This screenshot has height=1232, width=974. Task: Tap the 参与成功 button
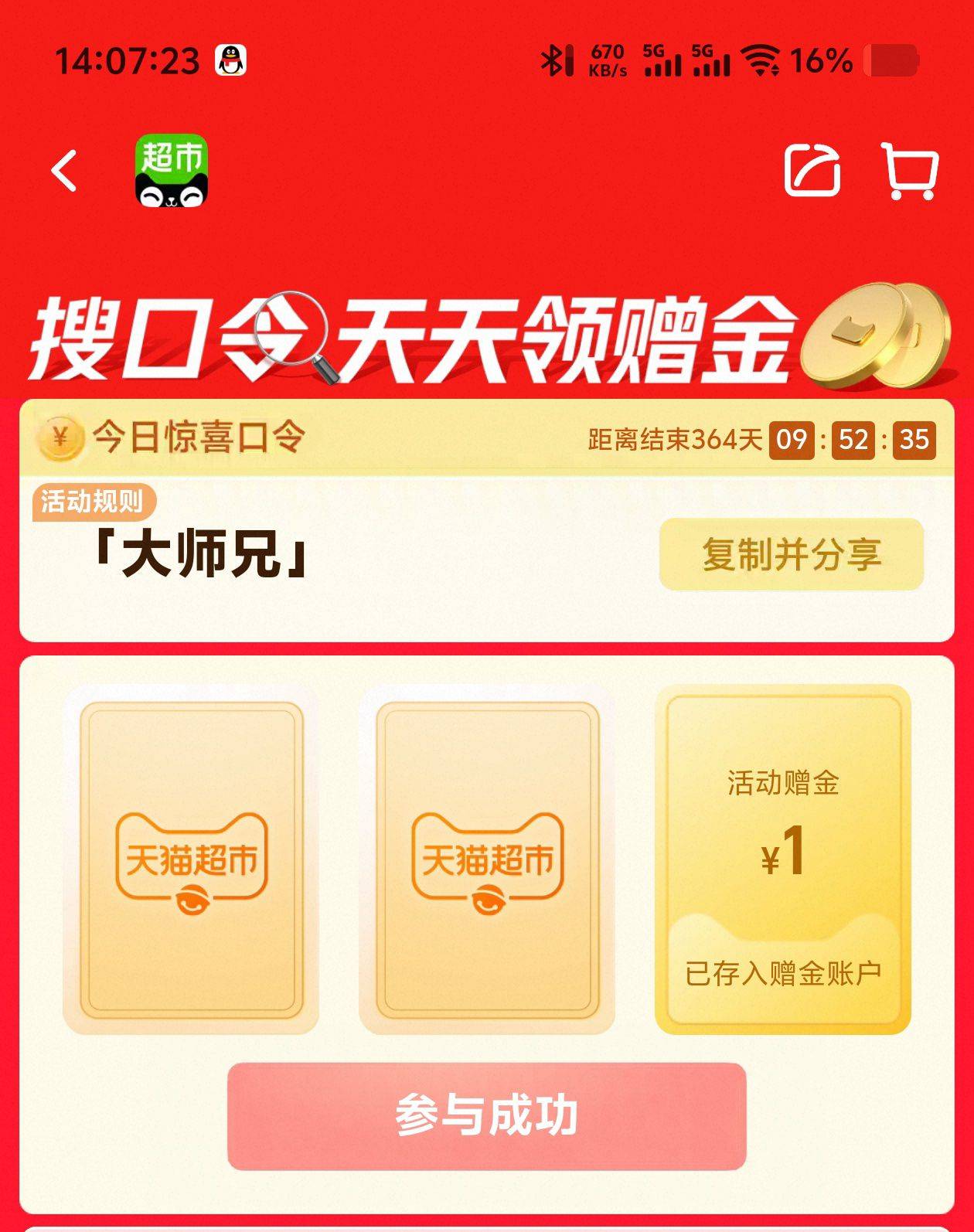tap(486, 1115)
